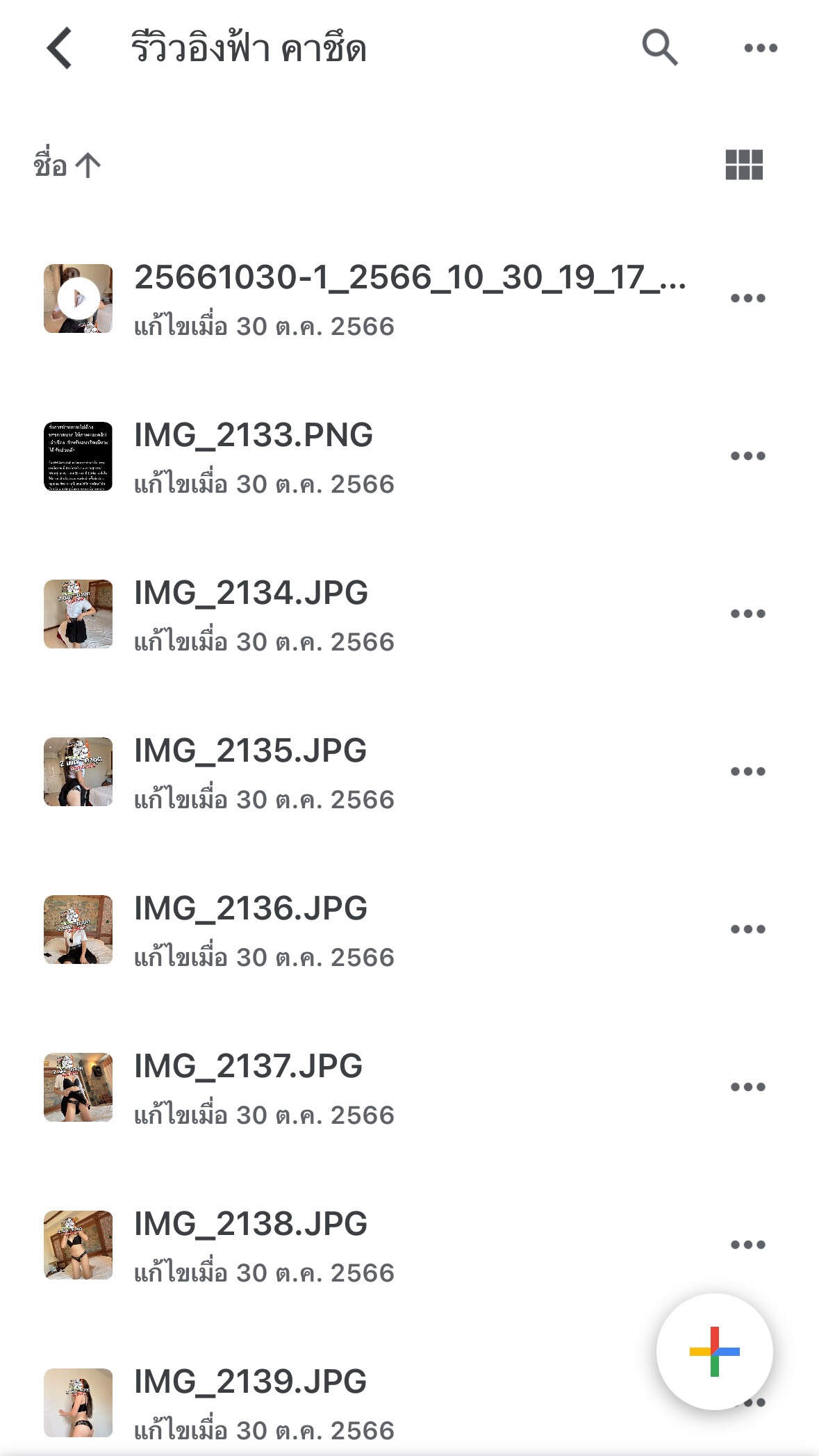Open more options for 25661030-1 video

[748, 298]
